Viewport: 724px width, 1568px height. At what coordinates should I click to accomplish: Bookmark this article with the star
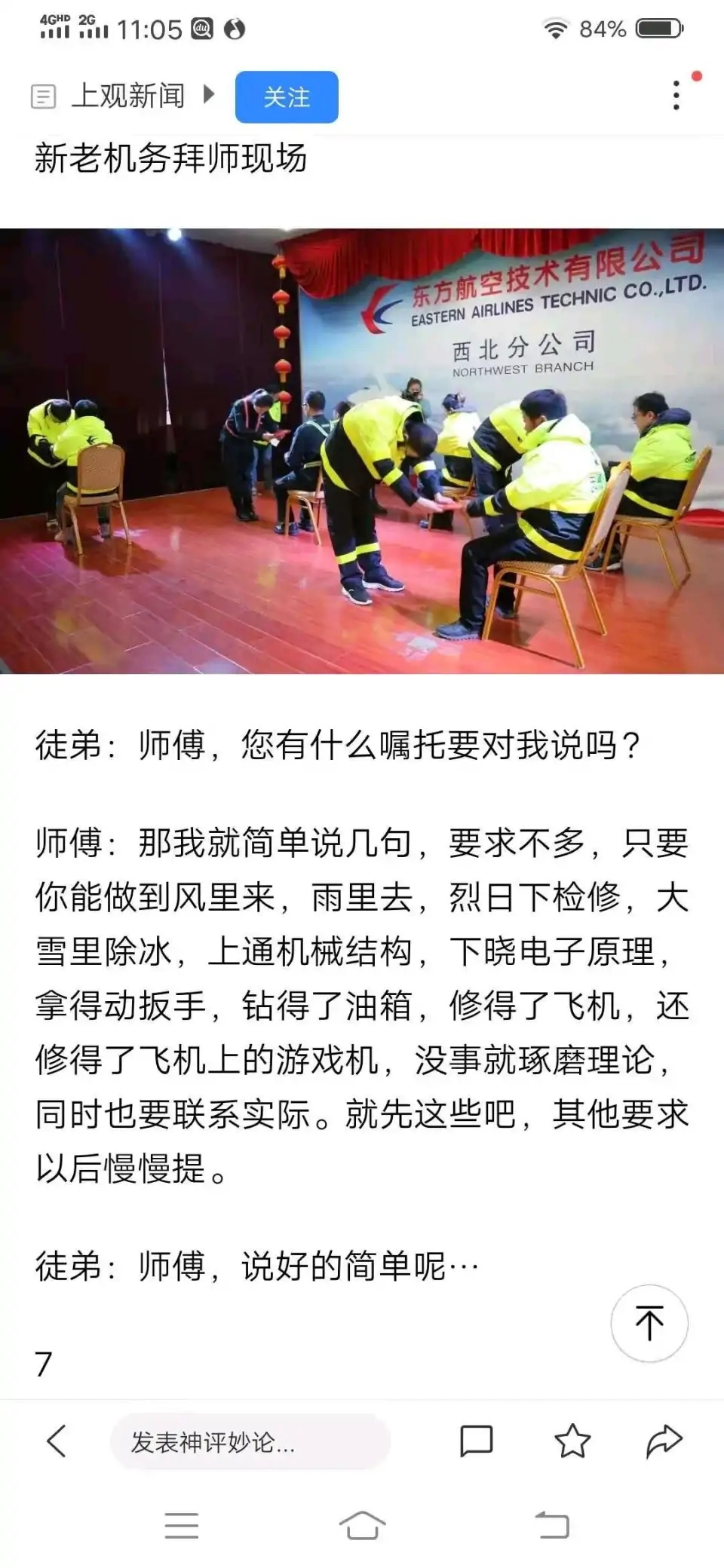(572, 1441)
